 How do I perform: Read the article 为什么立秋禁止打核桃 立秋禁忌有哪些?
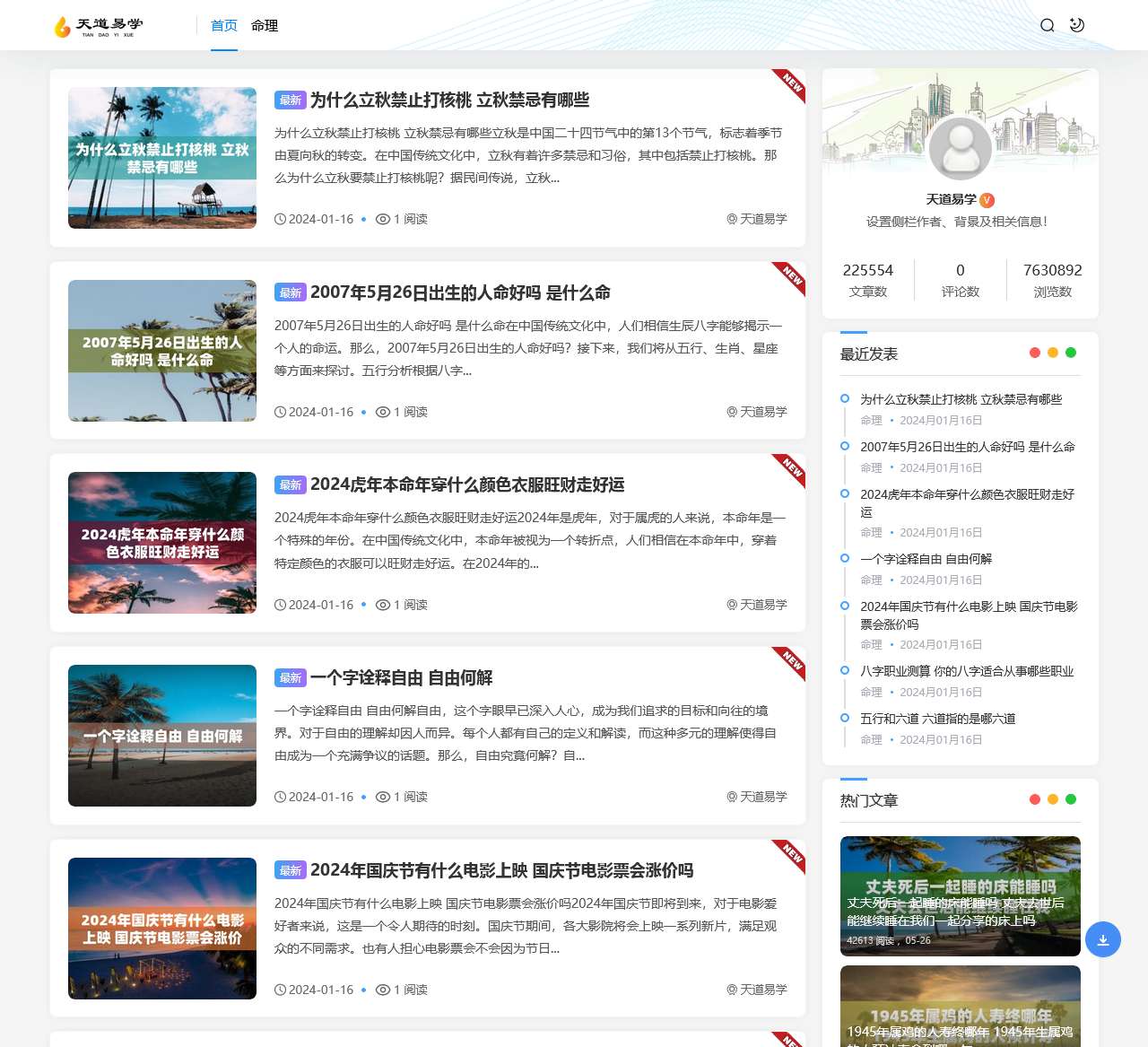click(449, 100)
